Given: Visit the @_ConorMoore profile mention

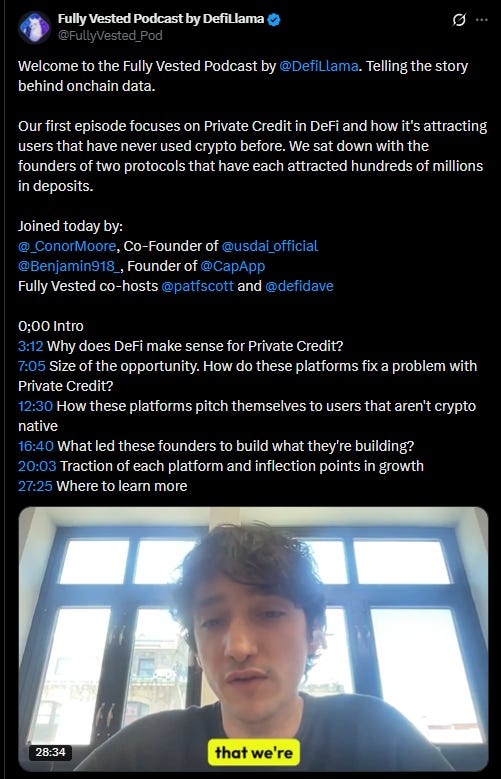Looking at the screenshot, I should click(x=67, y=246).
